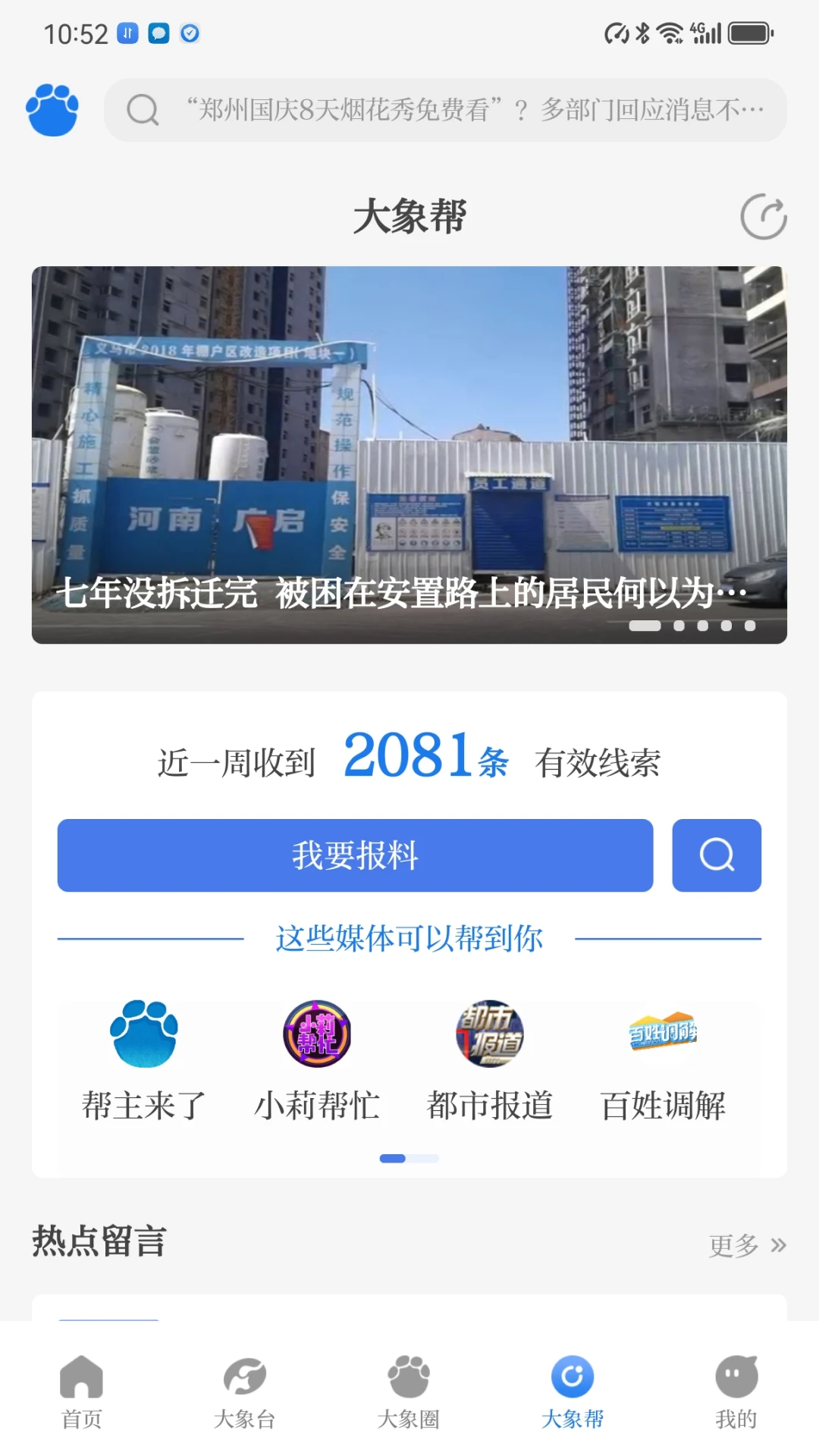Expand 更多 under 热点留言
819x1456 pixels.
[747, 1244]
